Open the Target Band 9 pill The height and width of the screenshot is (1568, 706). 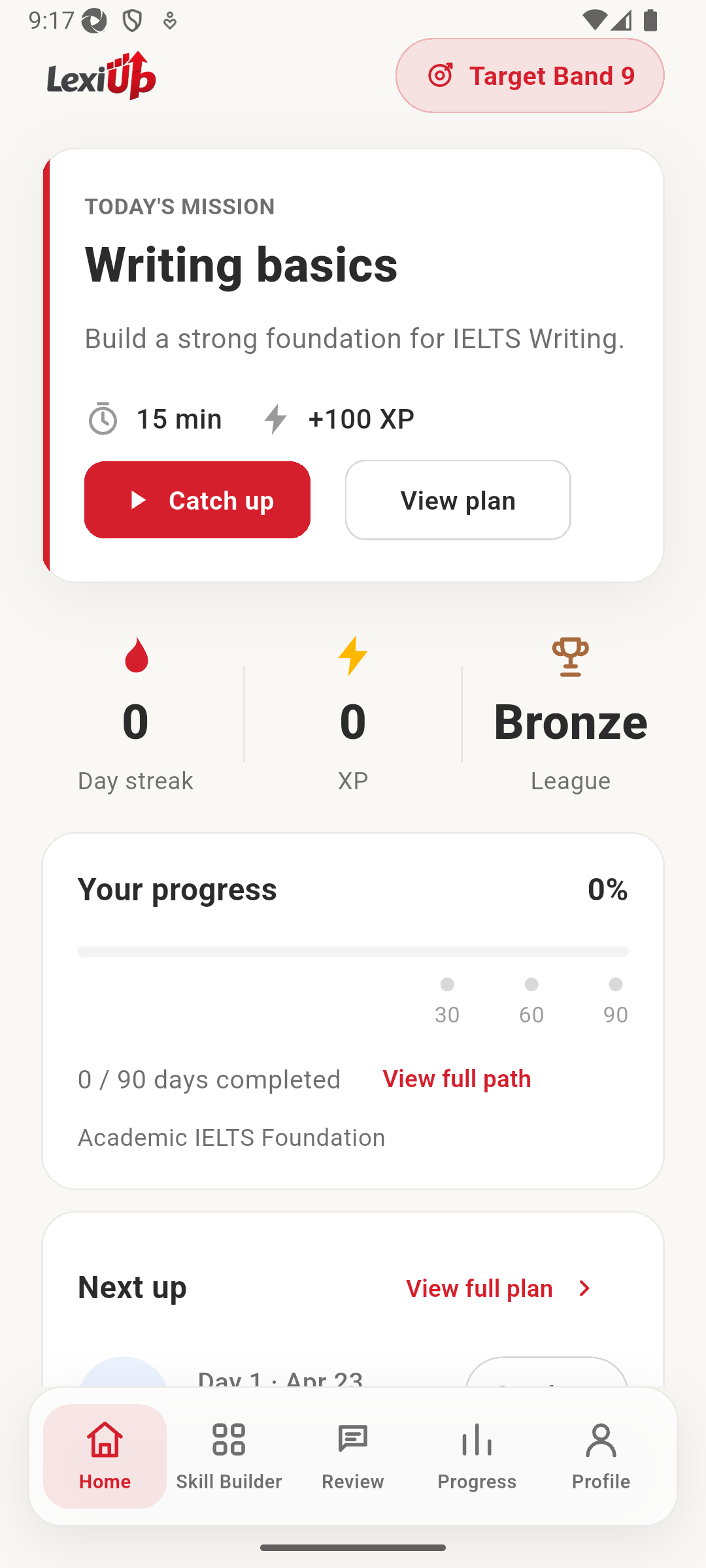point(529,74)
